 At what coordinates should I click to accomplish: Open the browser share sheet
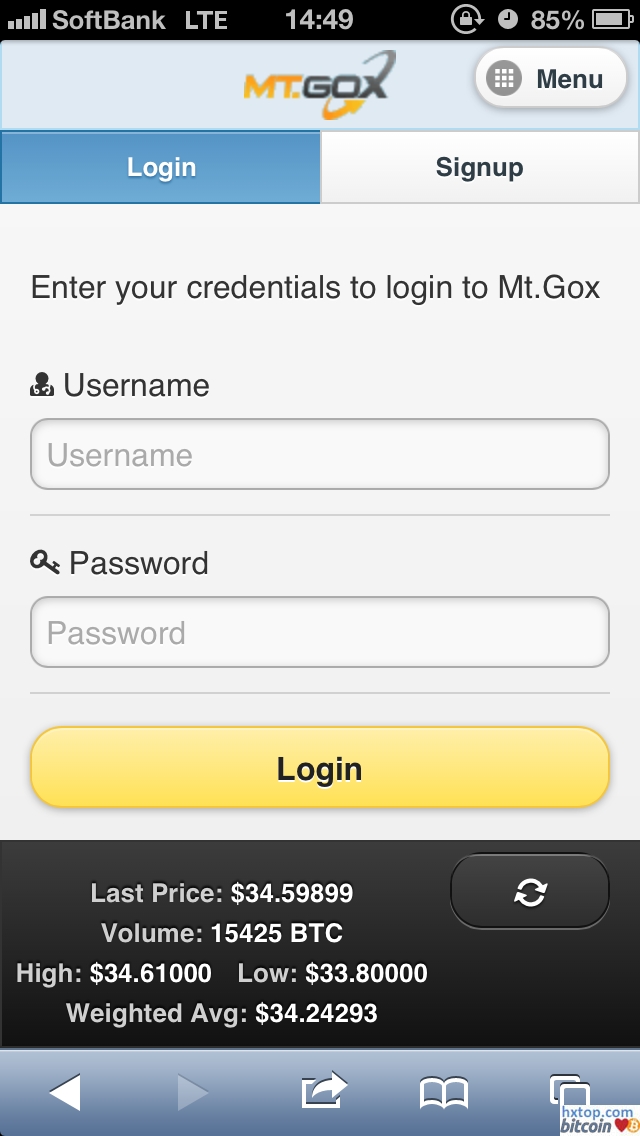(x=324, y=1090)
